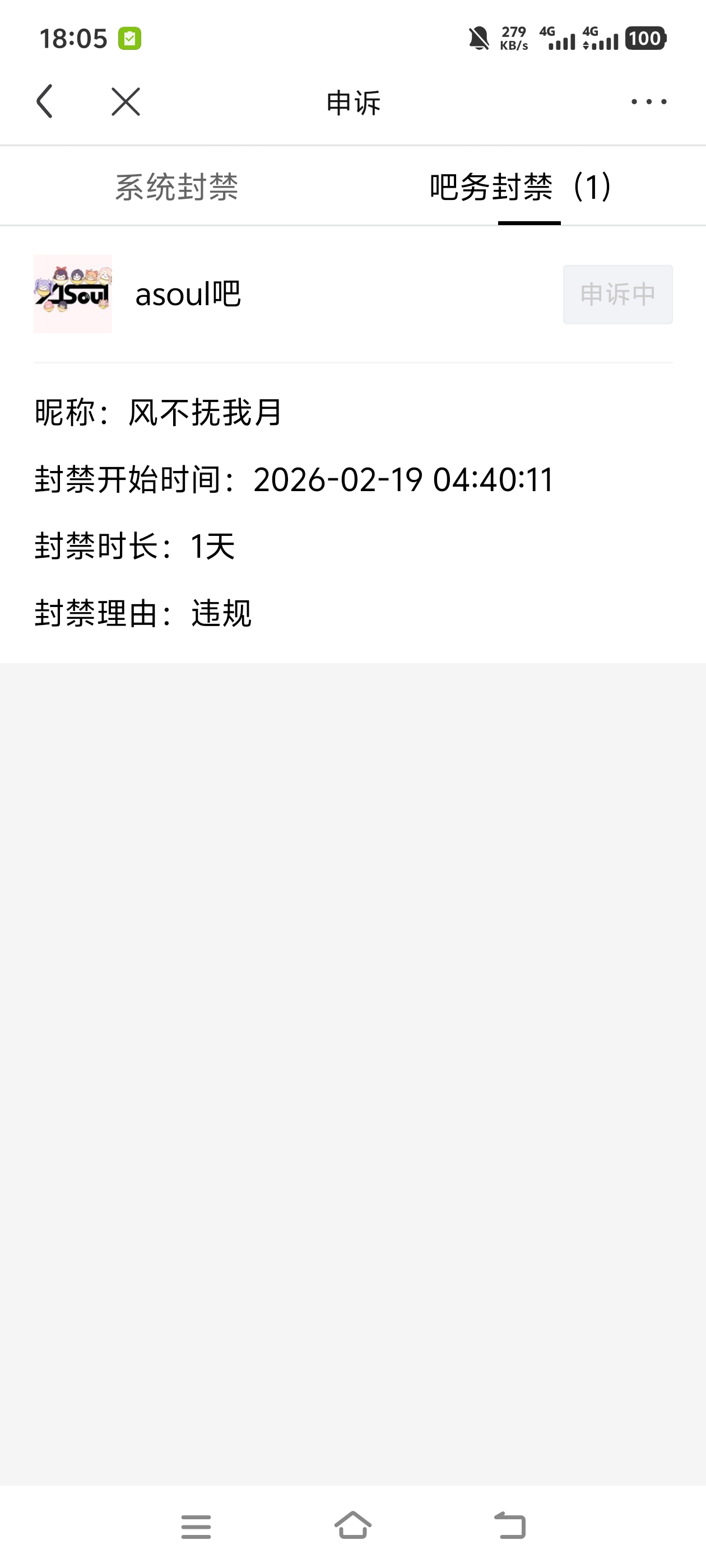706x1568 pixels.
Task: Open recent apps from the navigation bar
Action: click(x=196, y=1527)
